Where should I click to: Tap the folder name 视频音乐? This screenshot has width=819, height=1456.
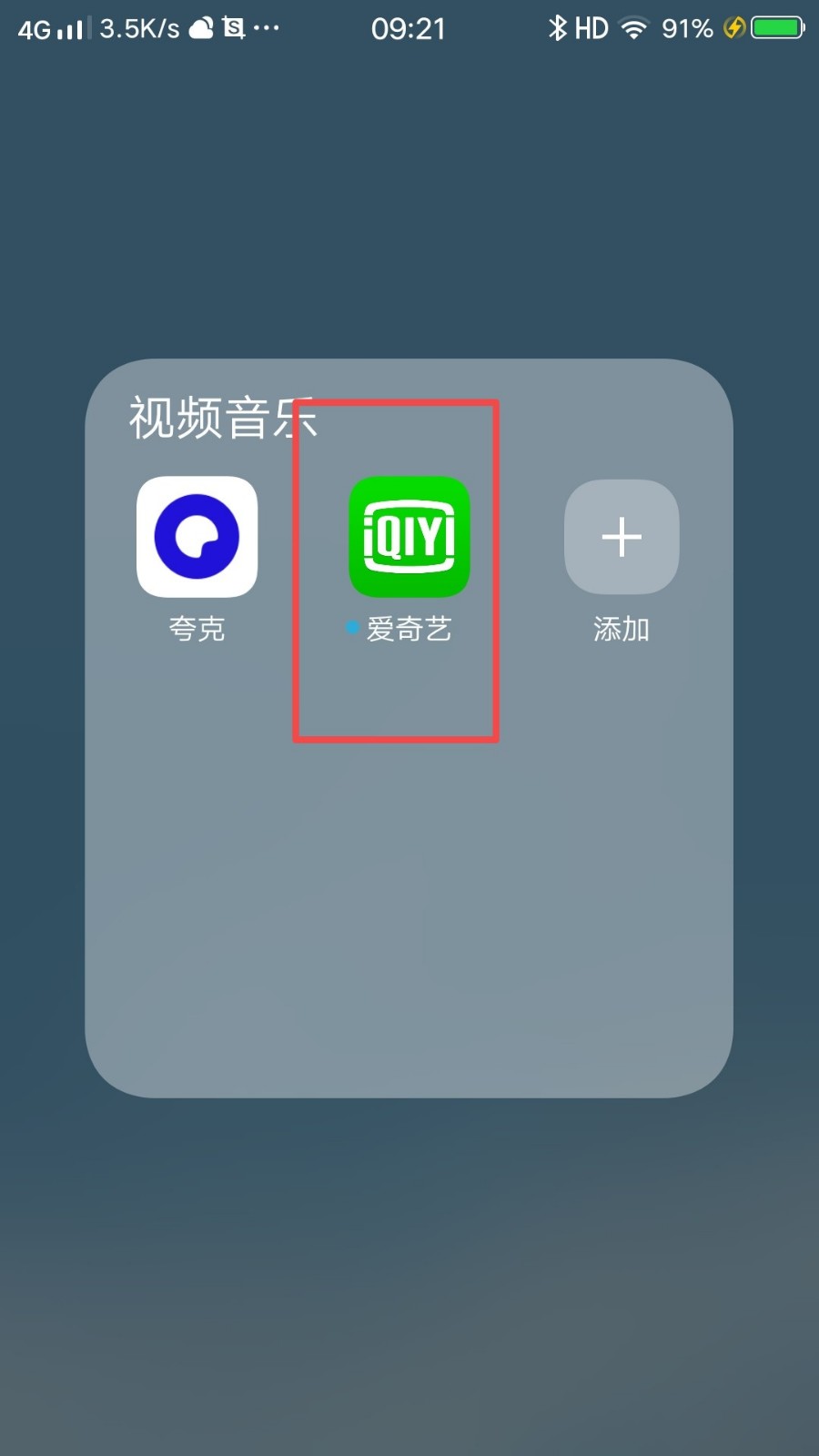(224, 418)
